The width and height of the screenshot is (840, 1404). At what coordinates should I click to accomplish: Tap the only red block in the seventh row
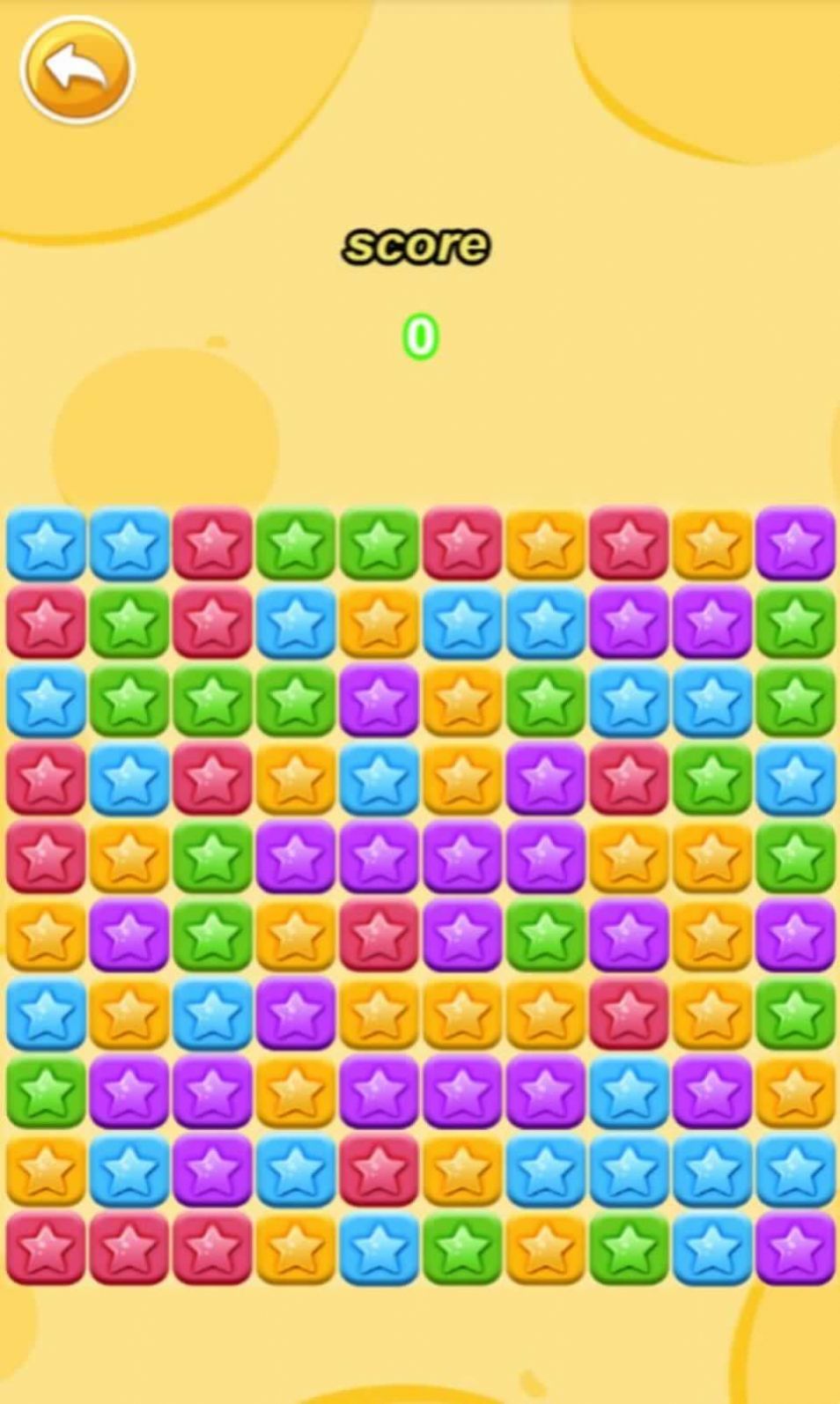tap(628, 1014)
